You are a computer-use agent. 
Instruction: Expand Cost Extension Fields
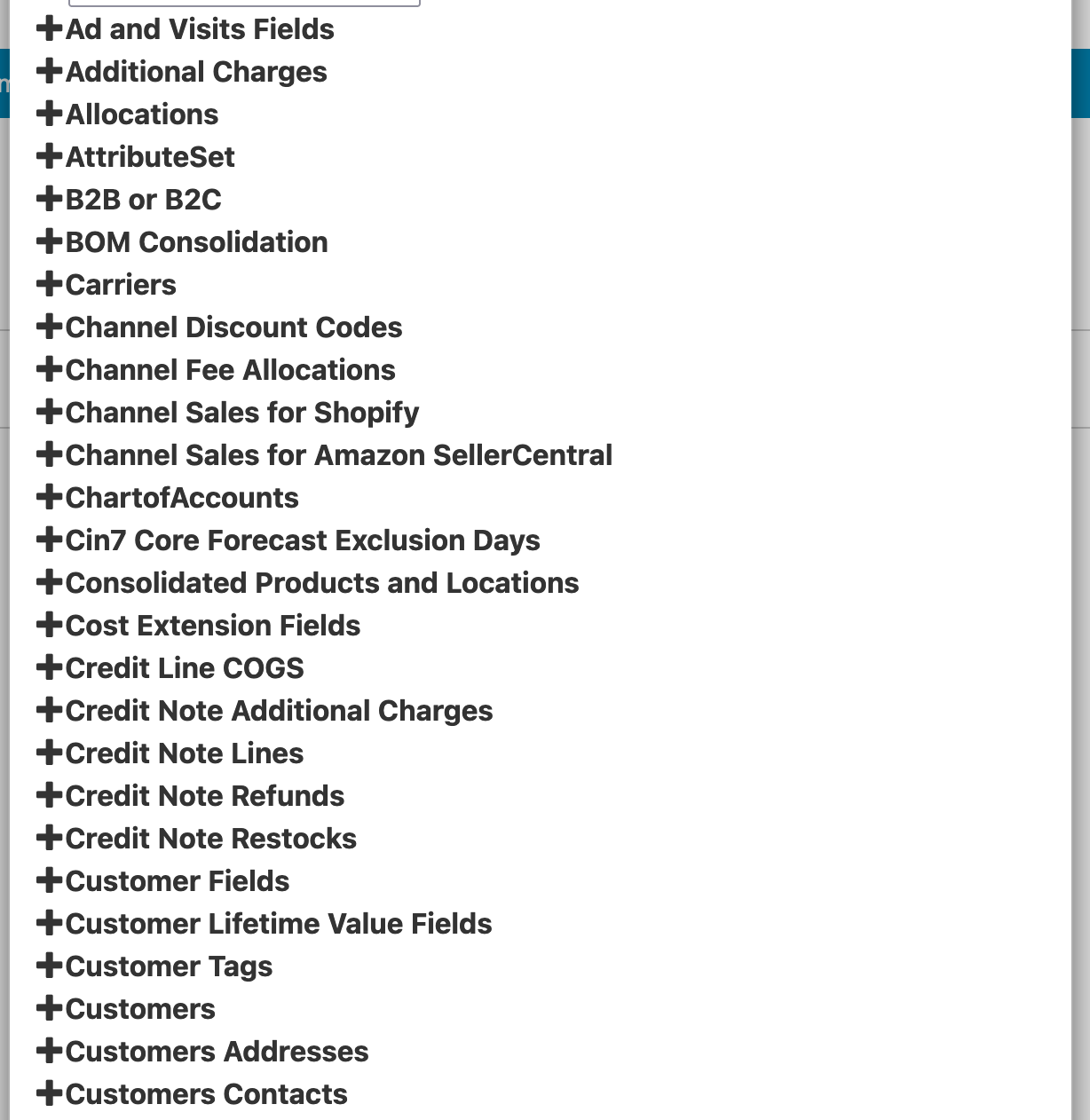[50, 625]
